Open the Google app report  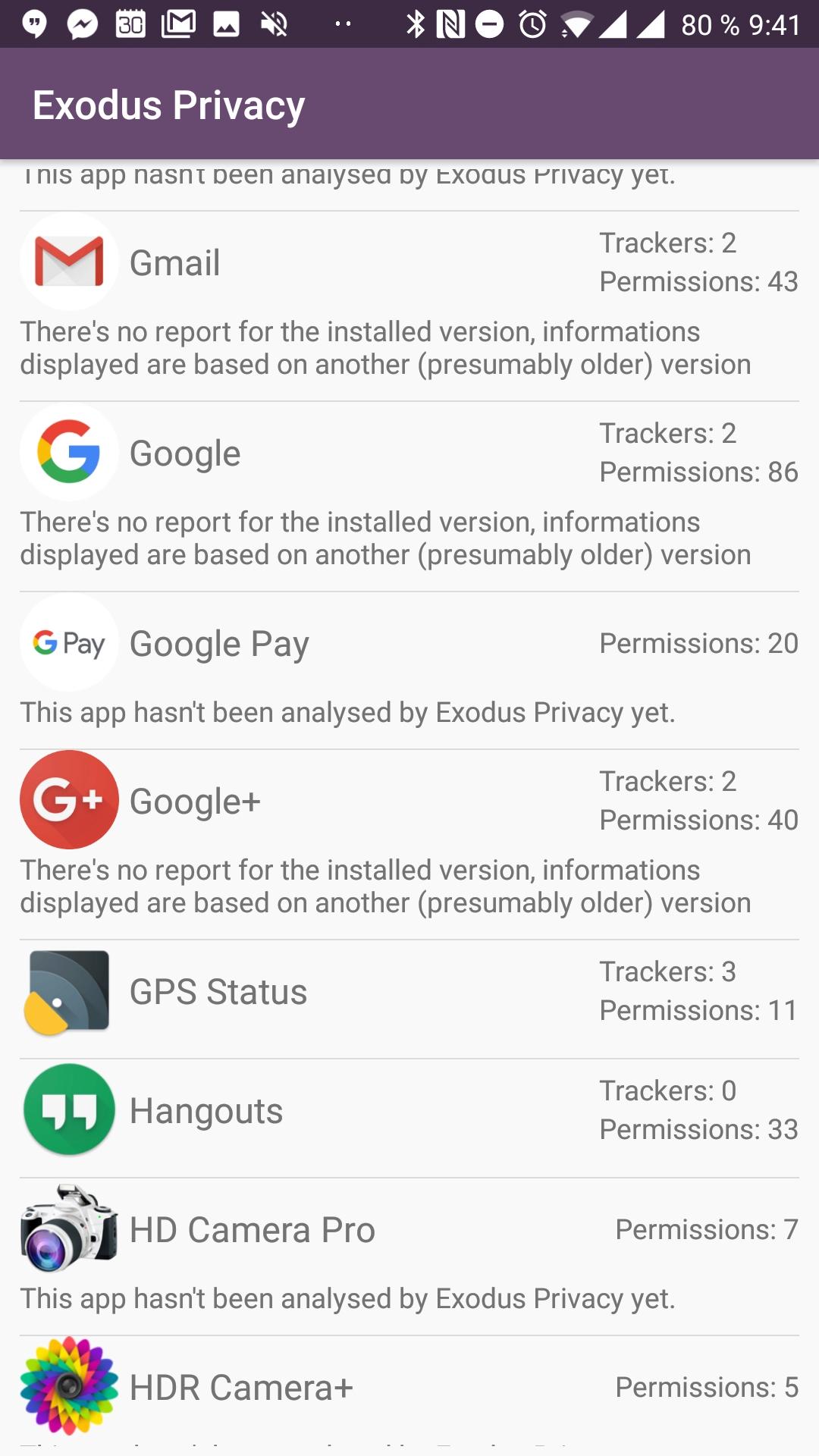pyautogui.click(x=409, y=497)
